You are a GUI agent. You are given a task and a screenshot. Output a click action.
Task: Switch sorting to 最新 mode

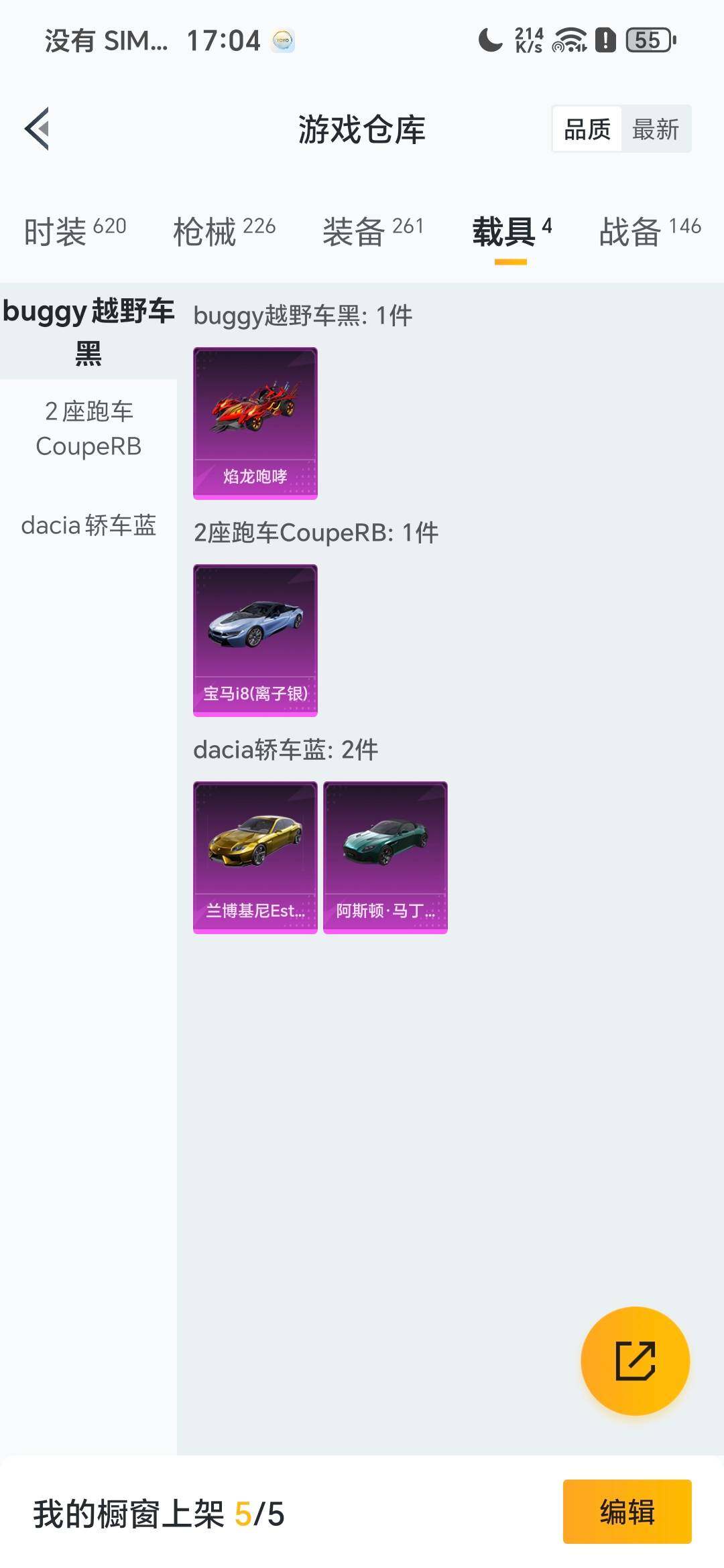pos(655,129)
